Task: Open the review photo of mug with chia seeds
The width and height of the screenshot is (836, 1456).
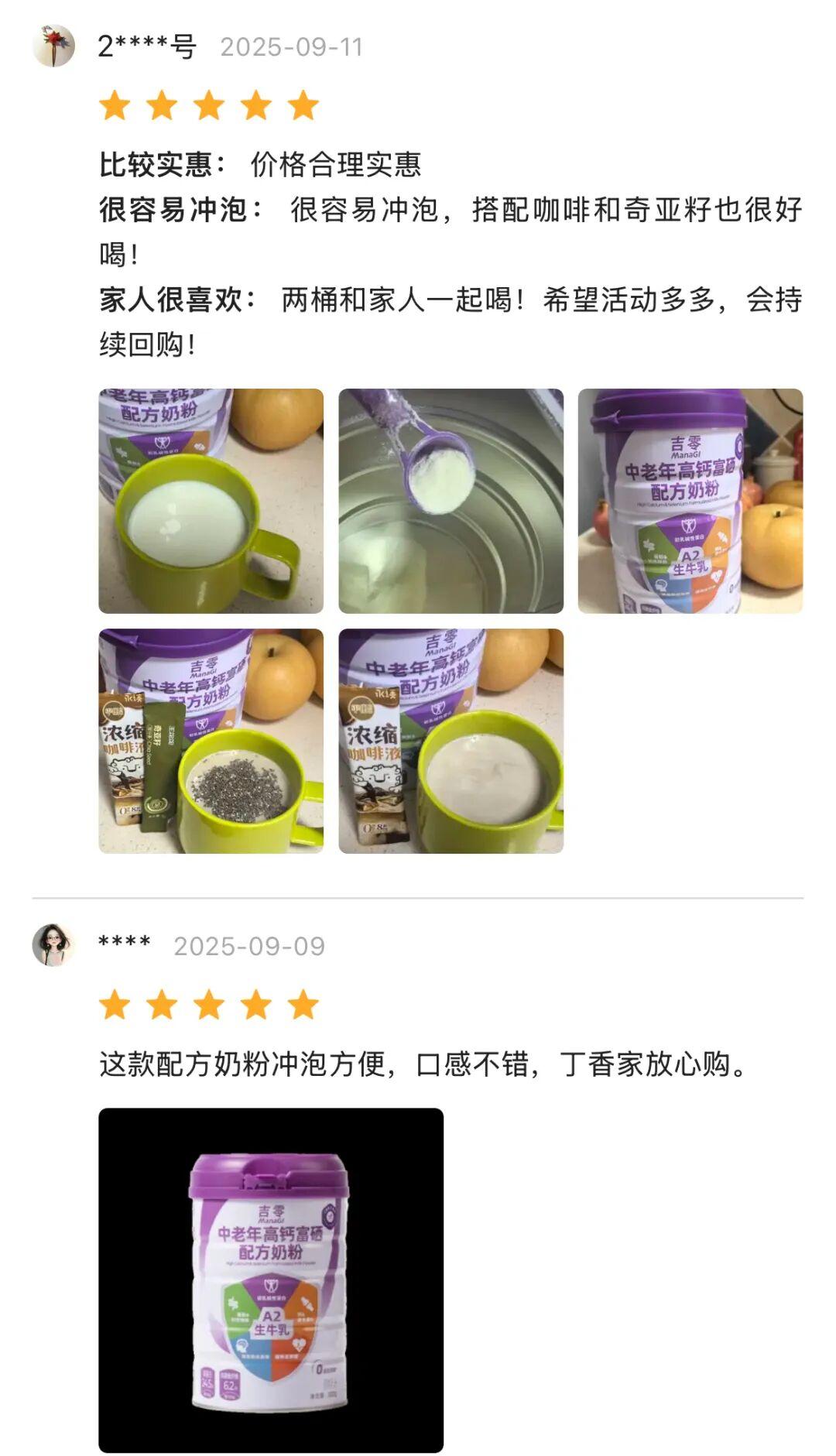Action: click(x=211, y=741)
